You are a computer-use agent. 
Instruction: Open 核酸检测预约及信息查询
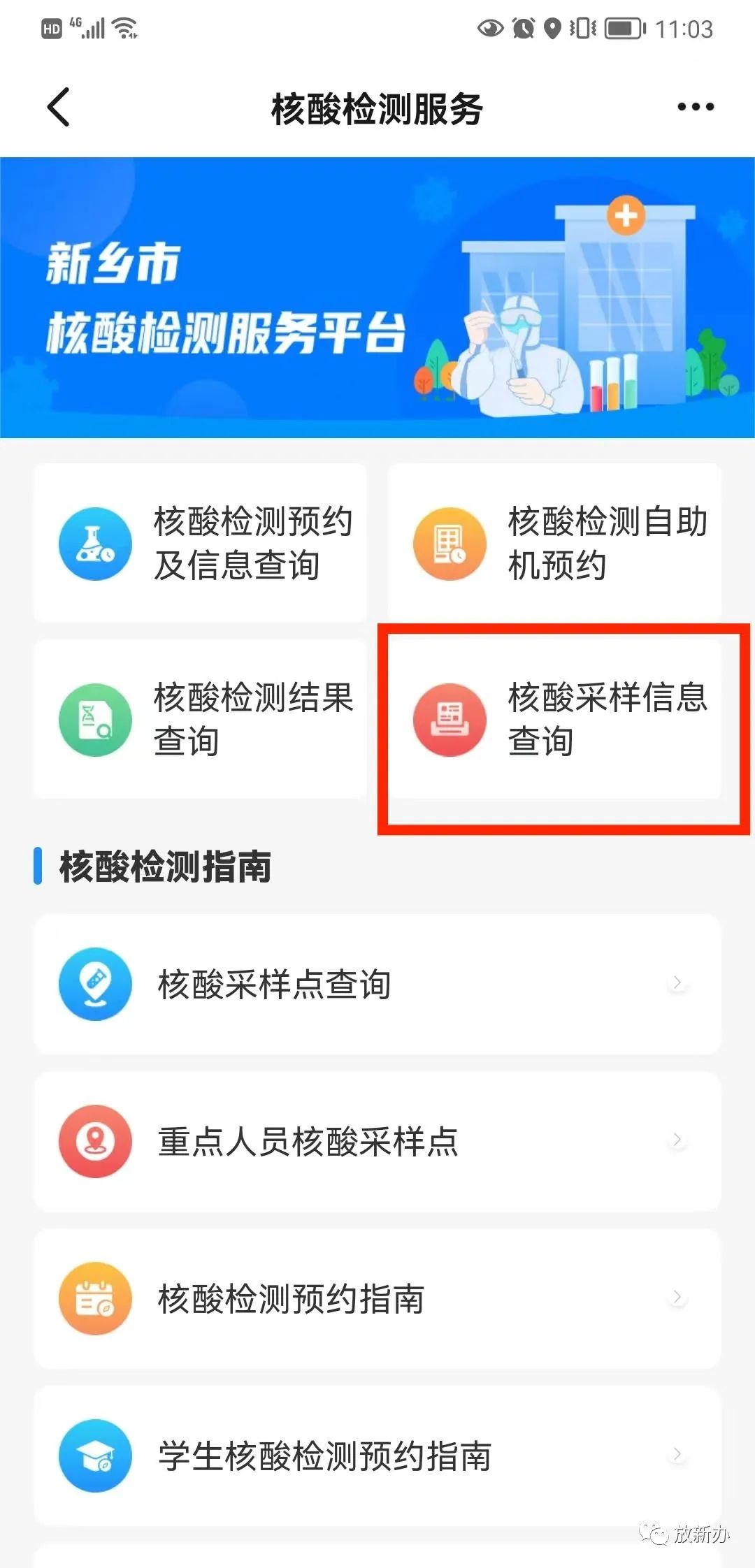[201, 543]
